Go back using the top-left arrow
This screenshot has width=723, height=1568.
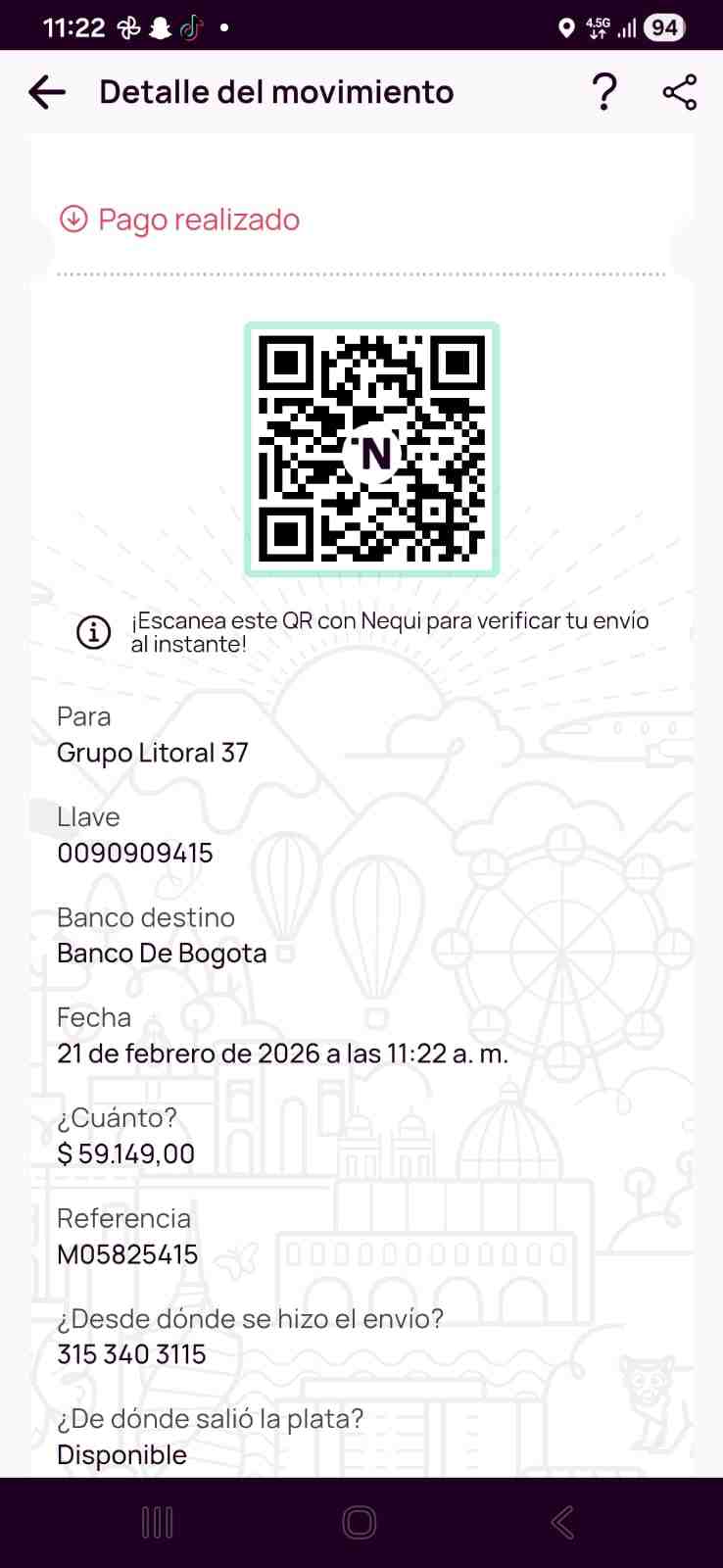click(x=47, y=92)
